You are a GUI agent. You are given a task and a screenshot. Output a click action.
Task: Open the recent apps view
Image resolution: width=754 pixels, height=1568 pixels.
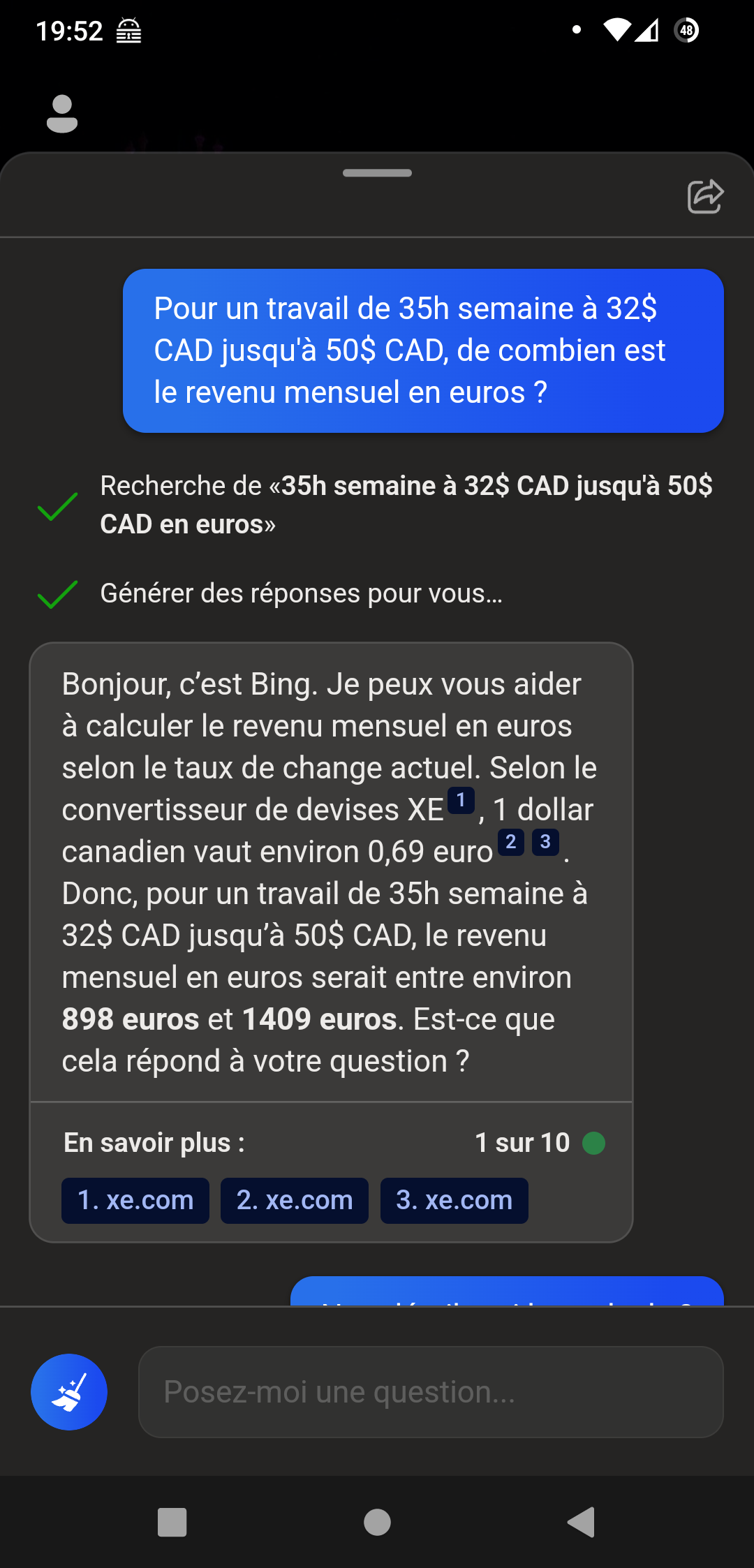click(172, 1522)
